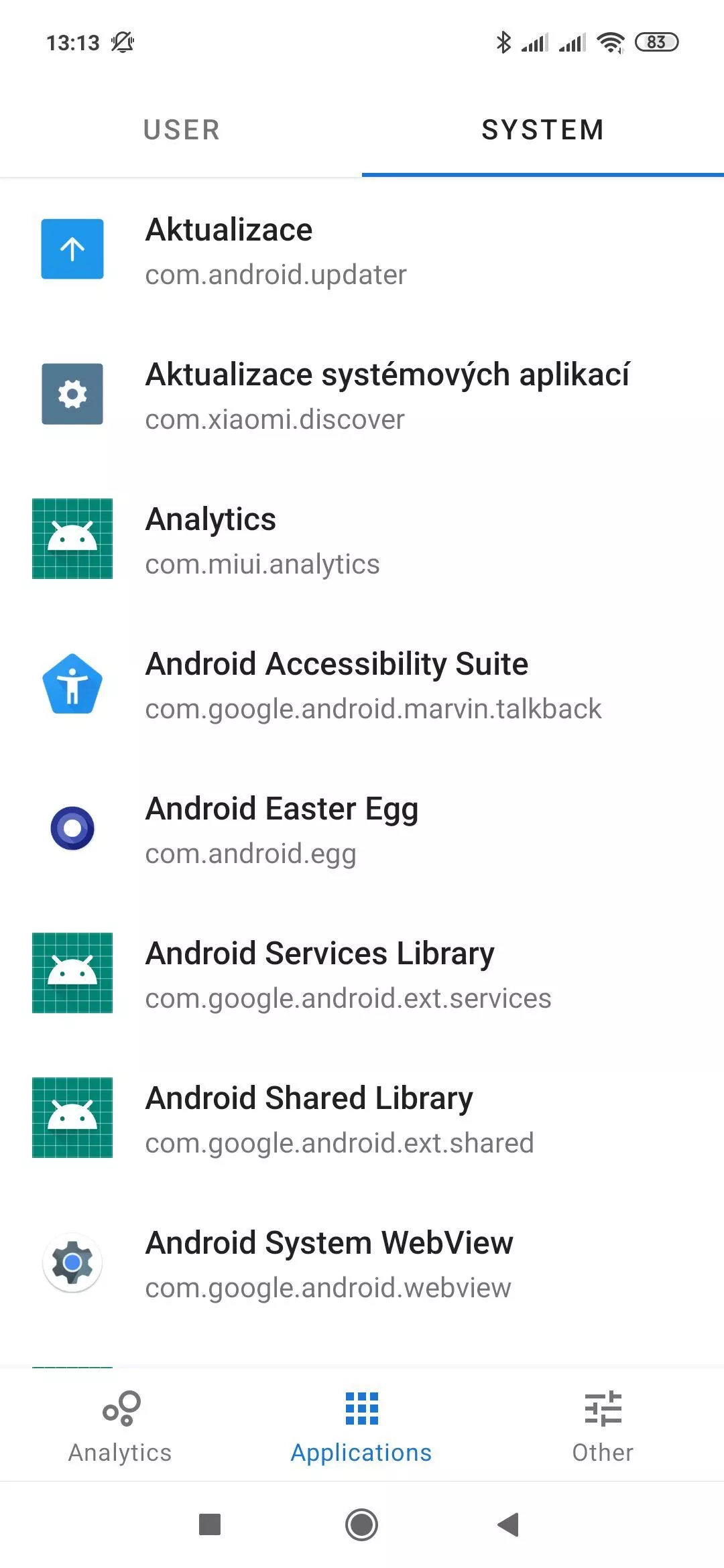The width and height of the screenshot is (724, 1568).
Task: Switch to the USER tab
Action: click(x=181, y=130)
